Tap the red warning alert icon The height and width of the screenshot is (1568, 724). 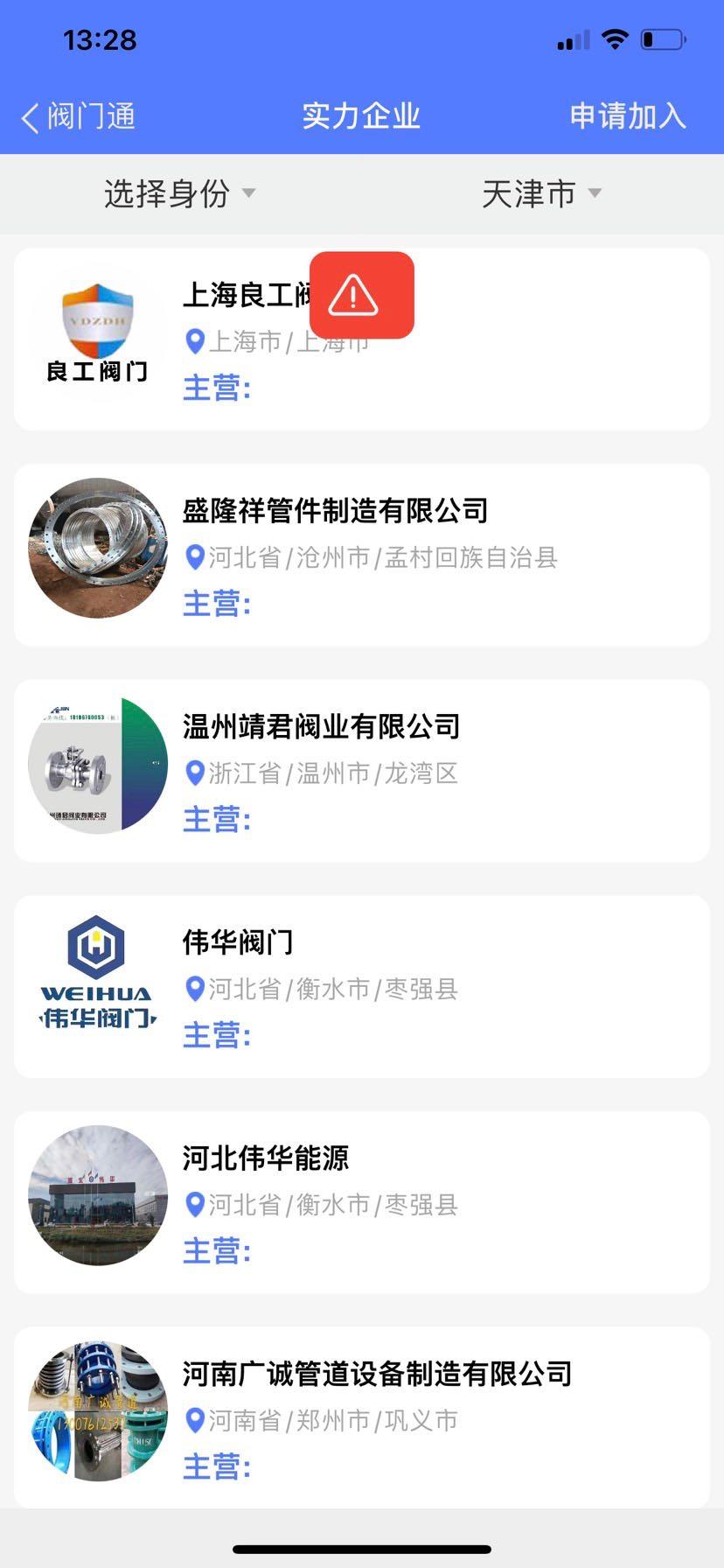(x=361, y=295)
